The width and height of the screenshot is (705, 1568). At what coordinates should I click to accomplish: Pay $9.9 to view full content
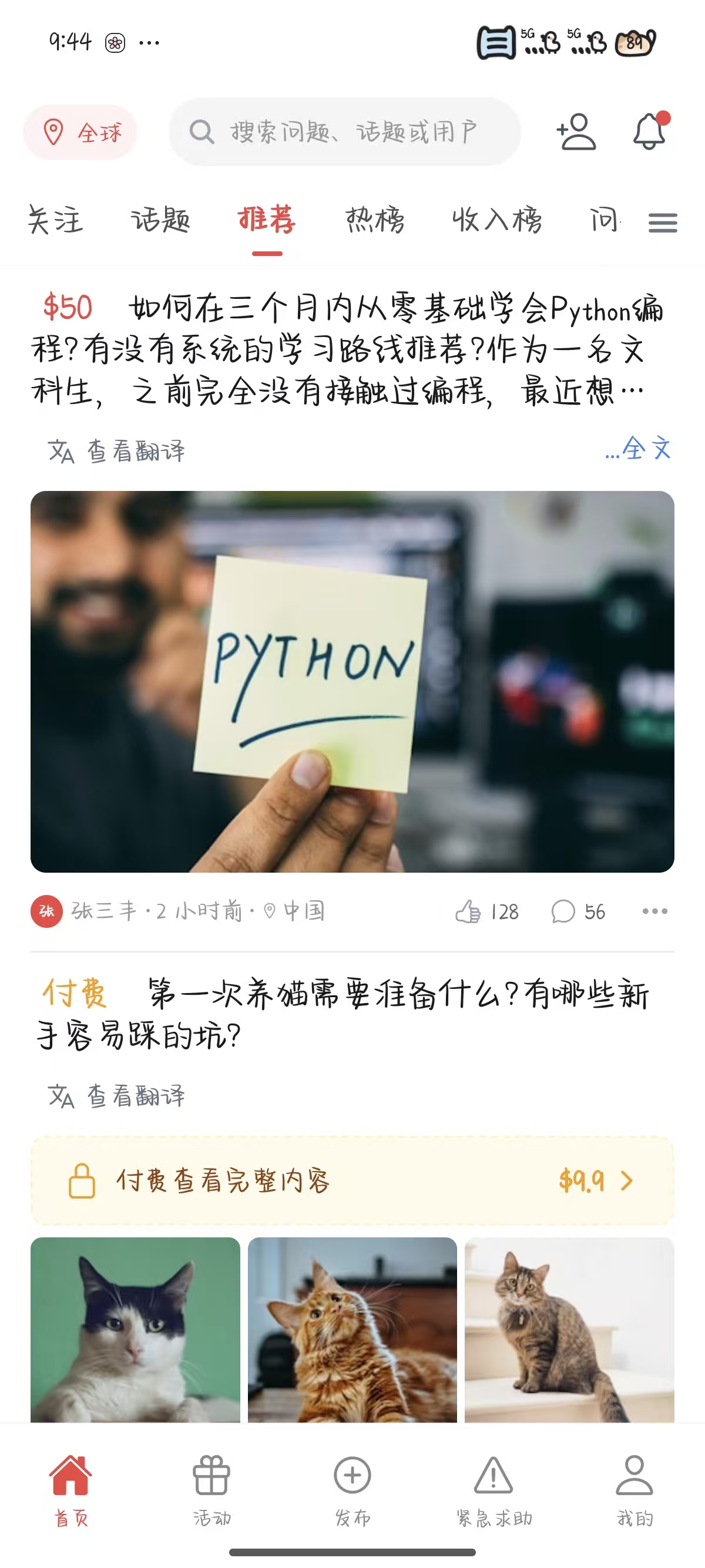pyautogui.click(x=352, y=1181)
